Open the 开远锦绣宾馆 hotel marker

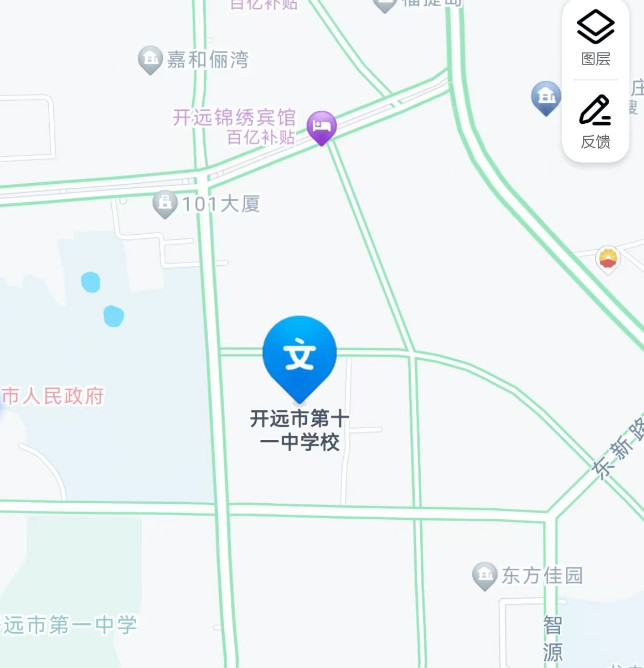point(321,127)
